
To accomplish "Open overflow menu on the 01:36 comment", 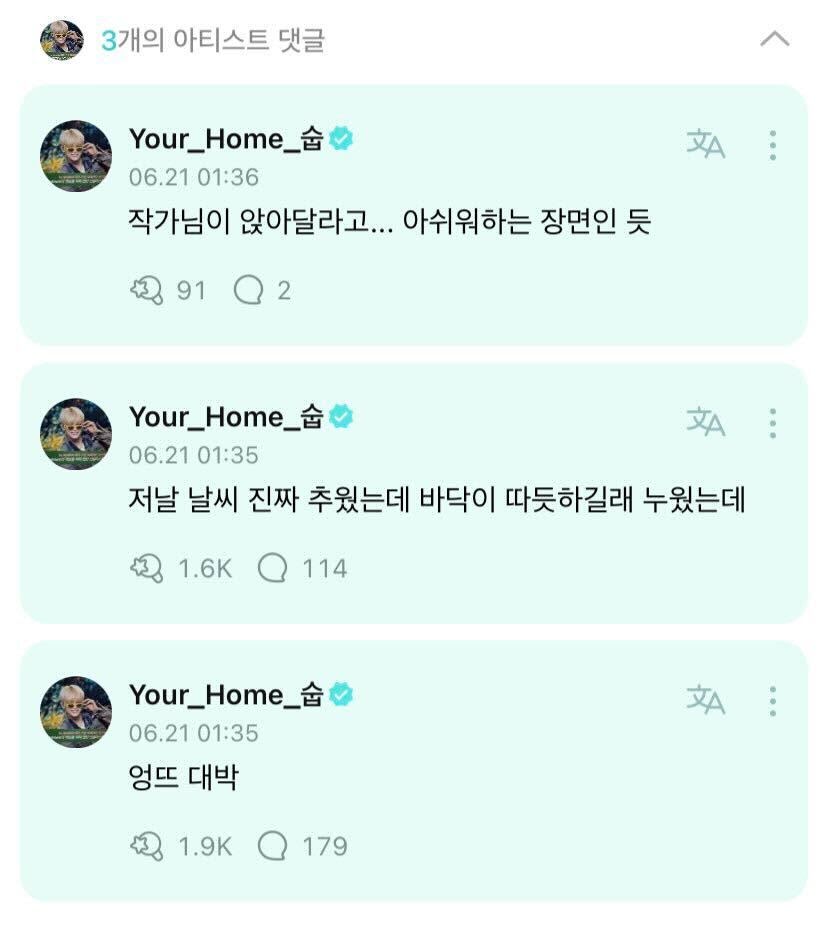I will point(772,145).
